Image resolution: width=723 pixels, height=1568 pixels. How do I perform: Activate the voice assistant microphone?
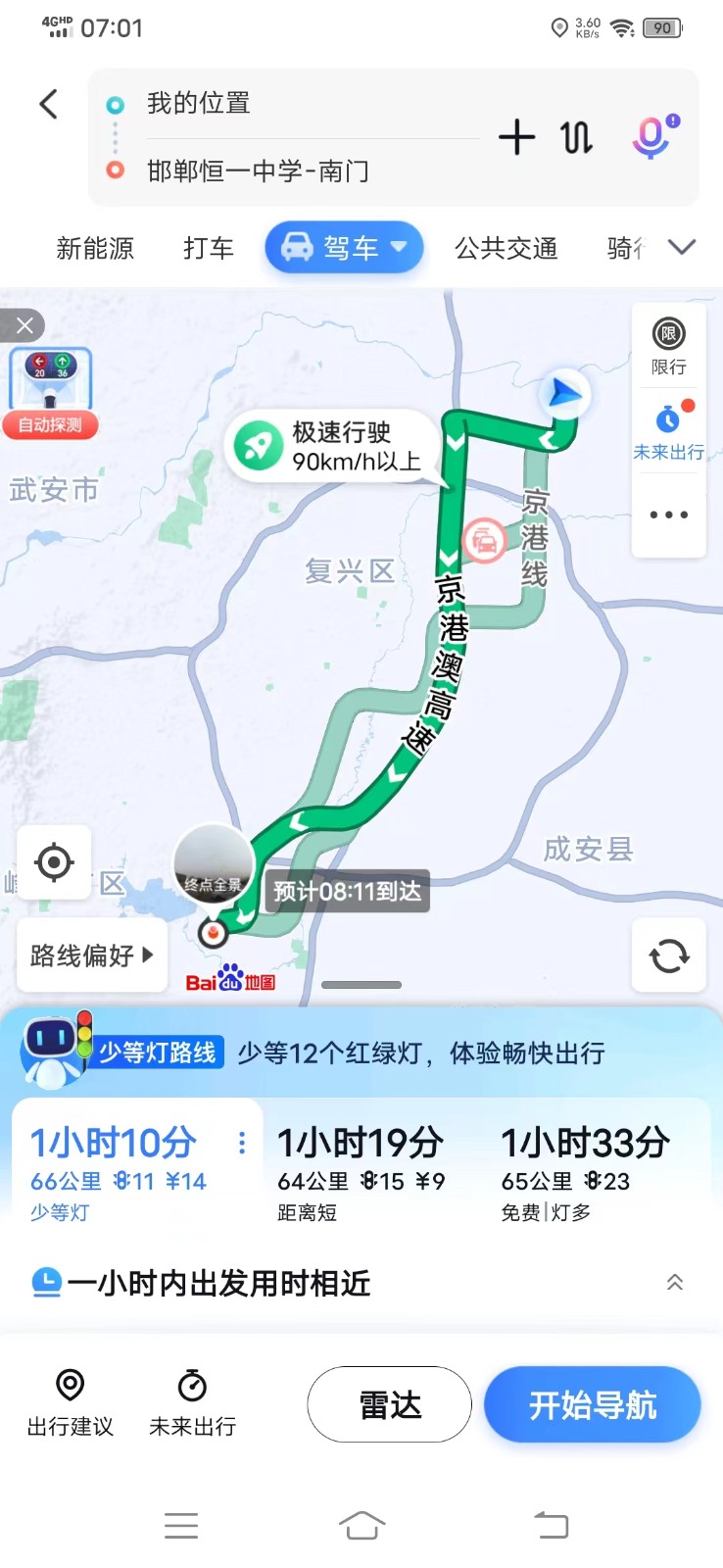coord(652,137)
